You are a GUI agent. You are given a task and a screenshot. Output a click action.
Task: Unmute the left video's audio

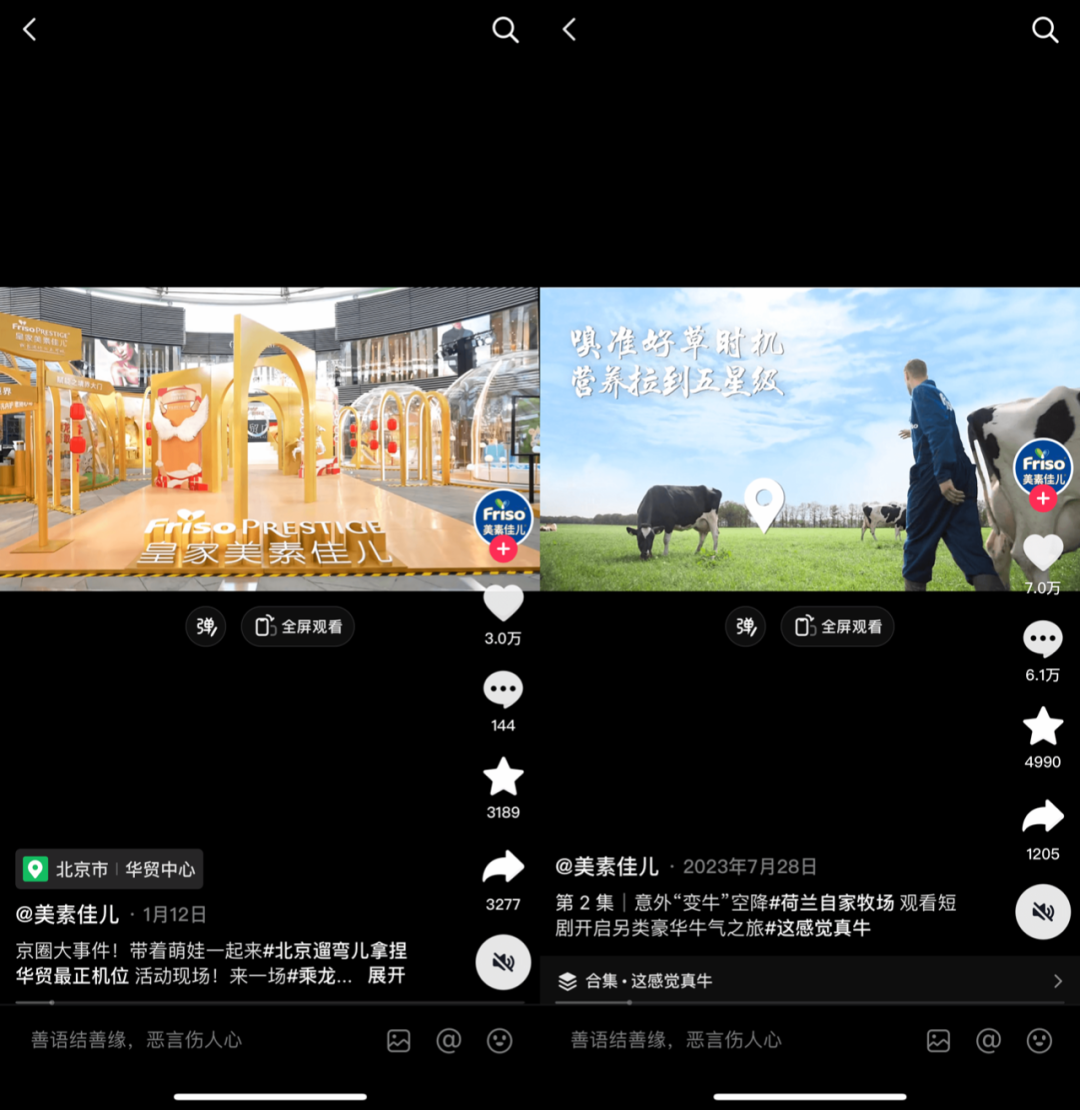click(x=503, y=962)
